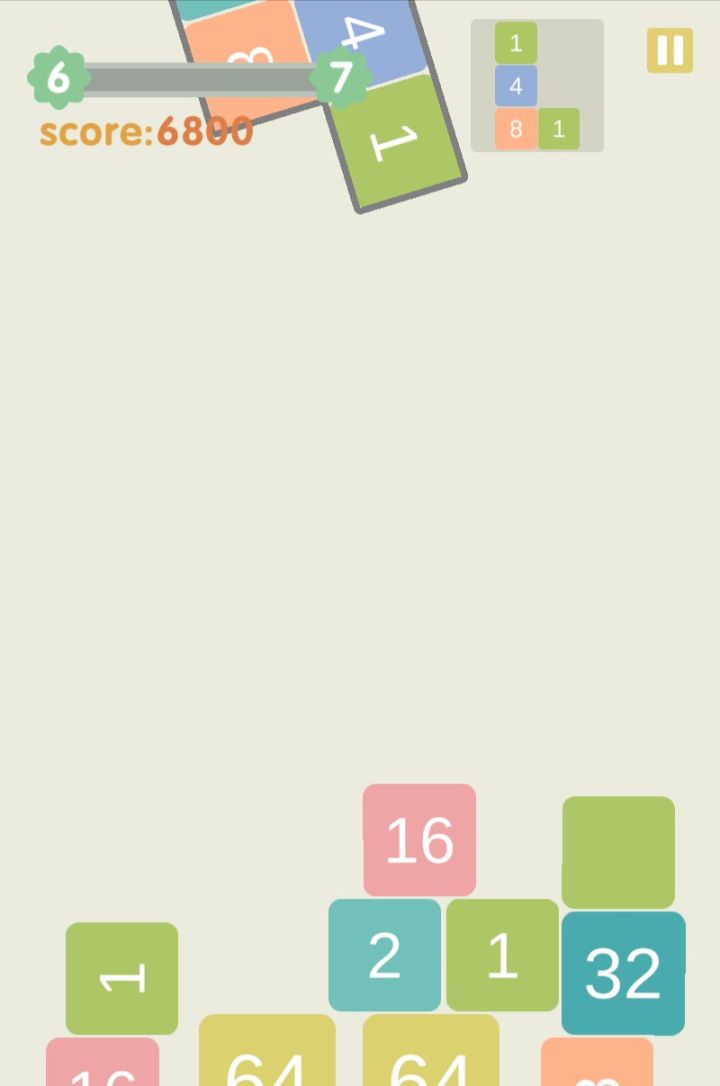The height and width of the screenshot is (1086, 720).
Task: Pause the game
Action: [669, 49]
